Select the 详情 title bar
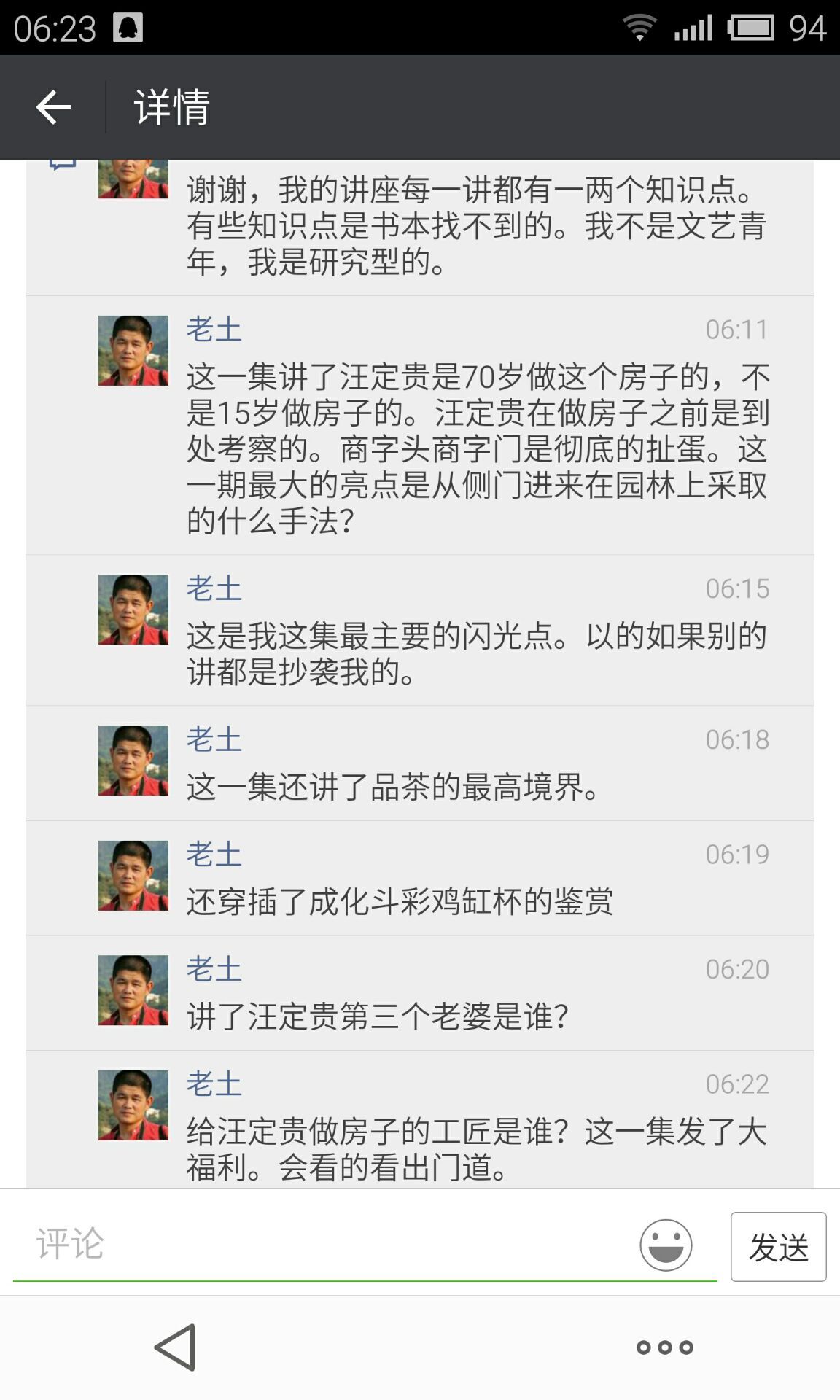The image size is (840, 1400). [x=171, y=108]
